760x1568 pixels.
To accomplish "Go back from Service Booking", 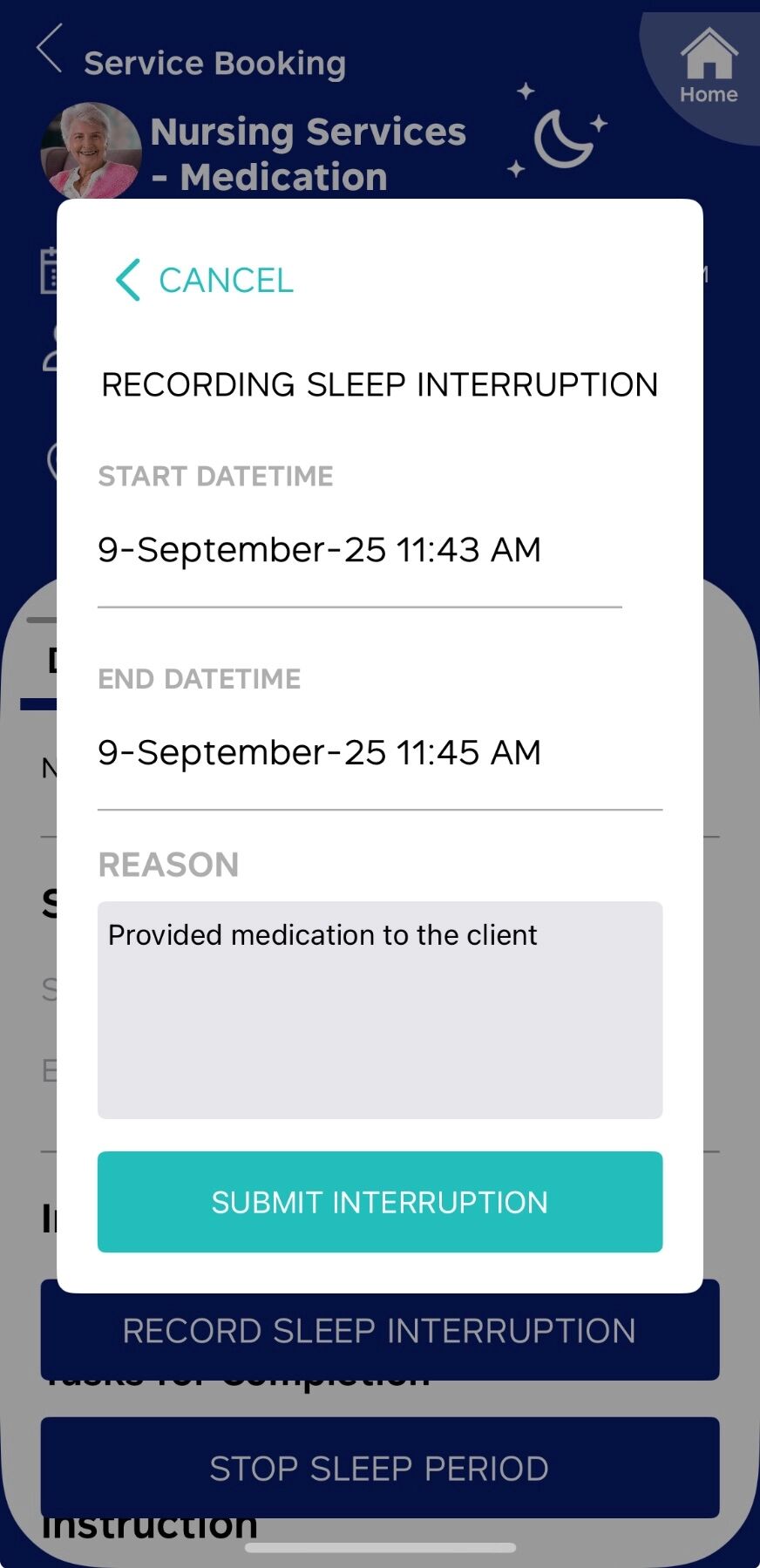I will click(51, 50).
